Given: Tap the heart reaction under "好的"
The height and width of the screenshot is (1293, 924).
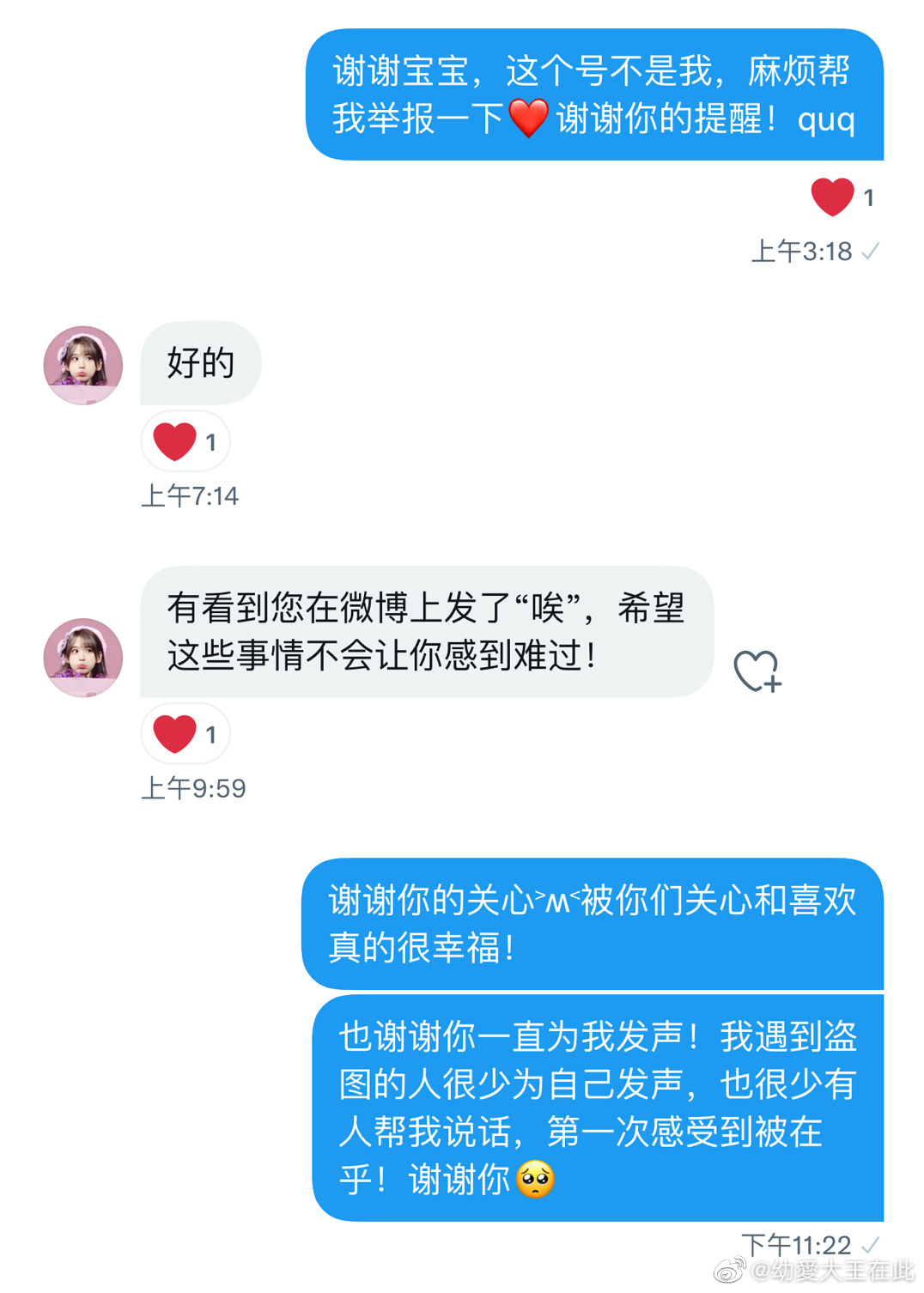Looking at the screenshot, I should point(185,442).
